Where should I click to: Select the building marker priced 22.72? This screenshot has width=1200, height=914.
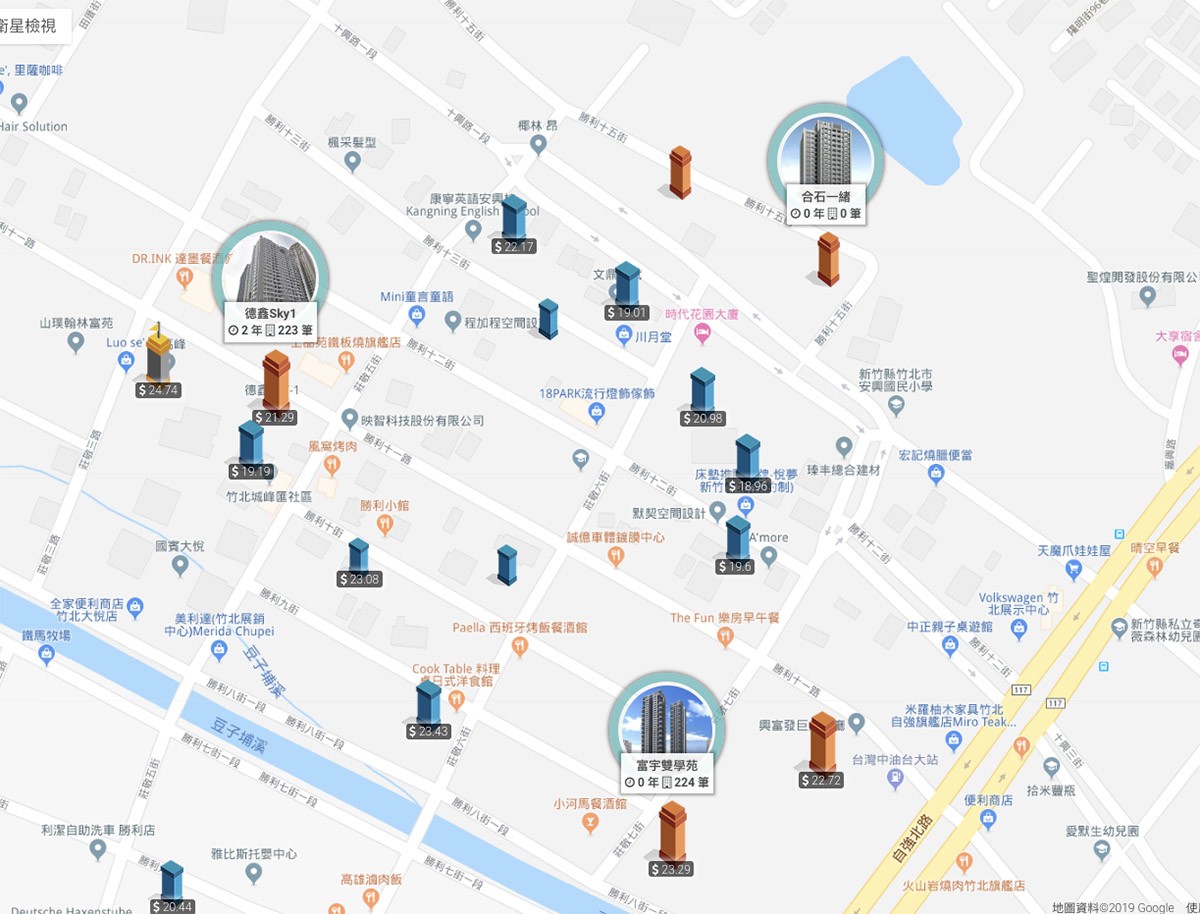[x=823, y=745]
